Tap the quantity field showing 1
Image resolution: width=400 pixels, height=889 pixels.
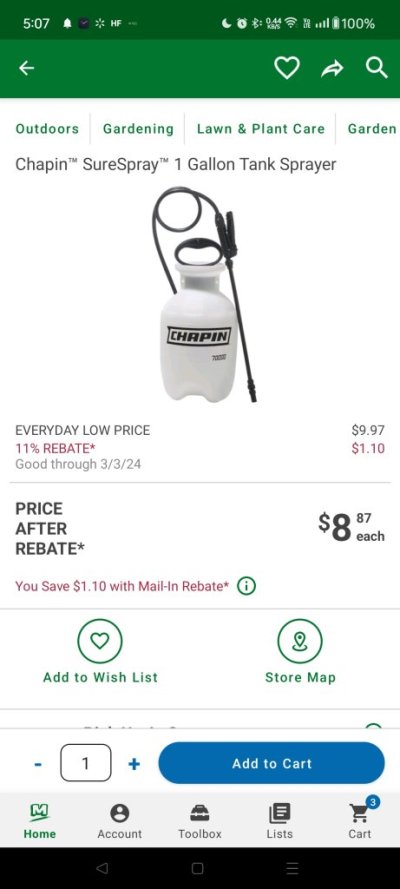86,763
